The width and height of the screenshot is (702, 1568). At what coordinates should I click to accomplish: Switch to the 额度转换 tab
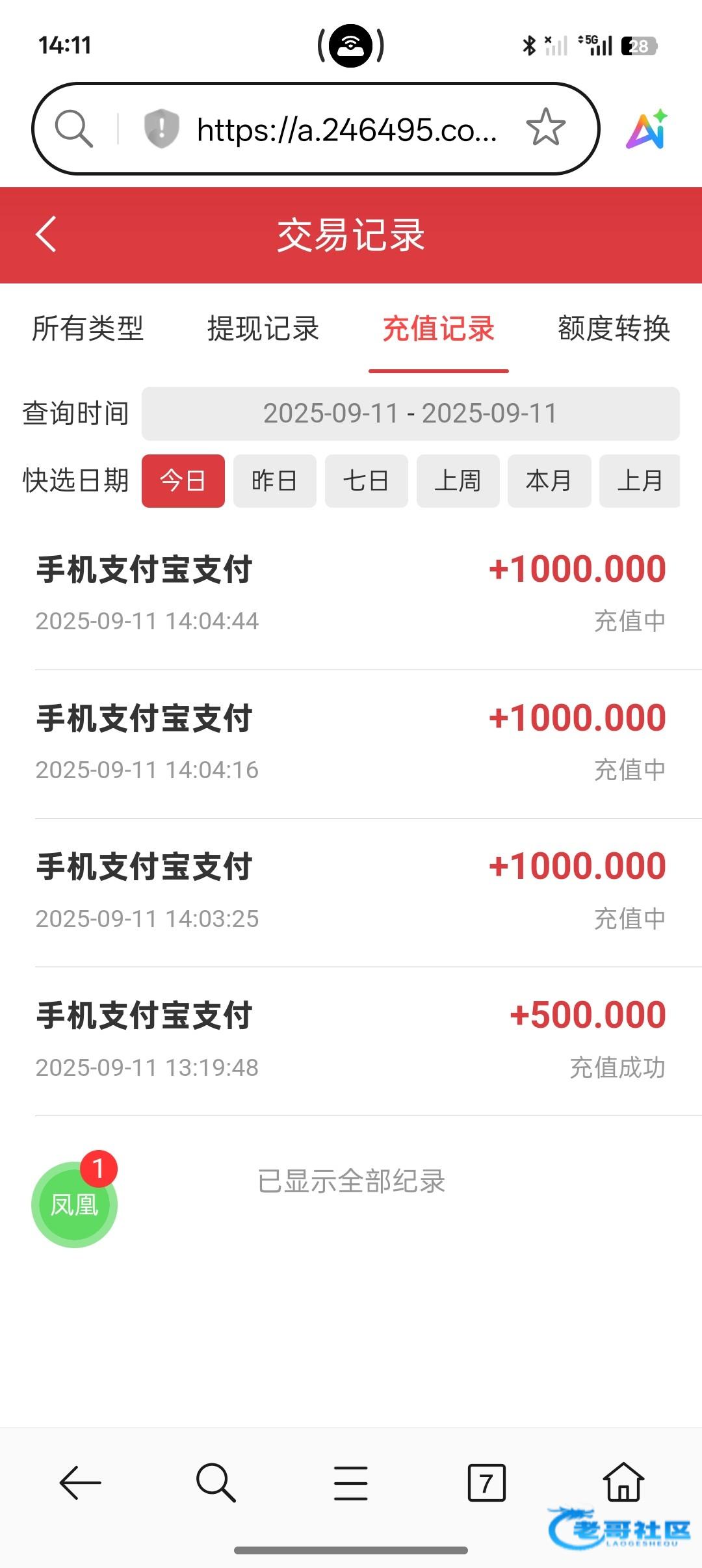[x=614, y=329]
